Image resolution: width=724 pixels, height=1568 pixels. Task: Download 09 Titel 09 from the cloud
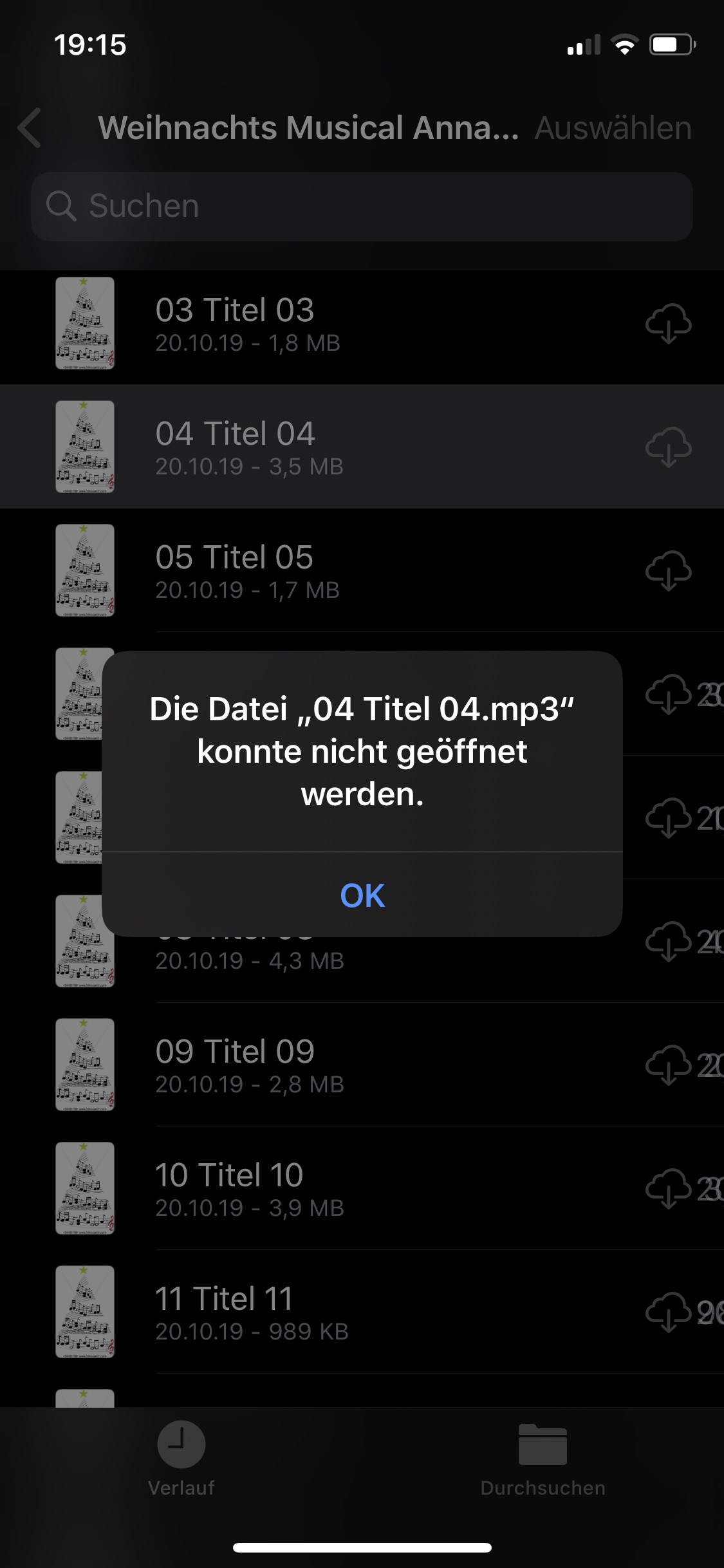tap(668, 1065)
